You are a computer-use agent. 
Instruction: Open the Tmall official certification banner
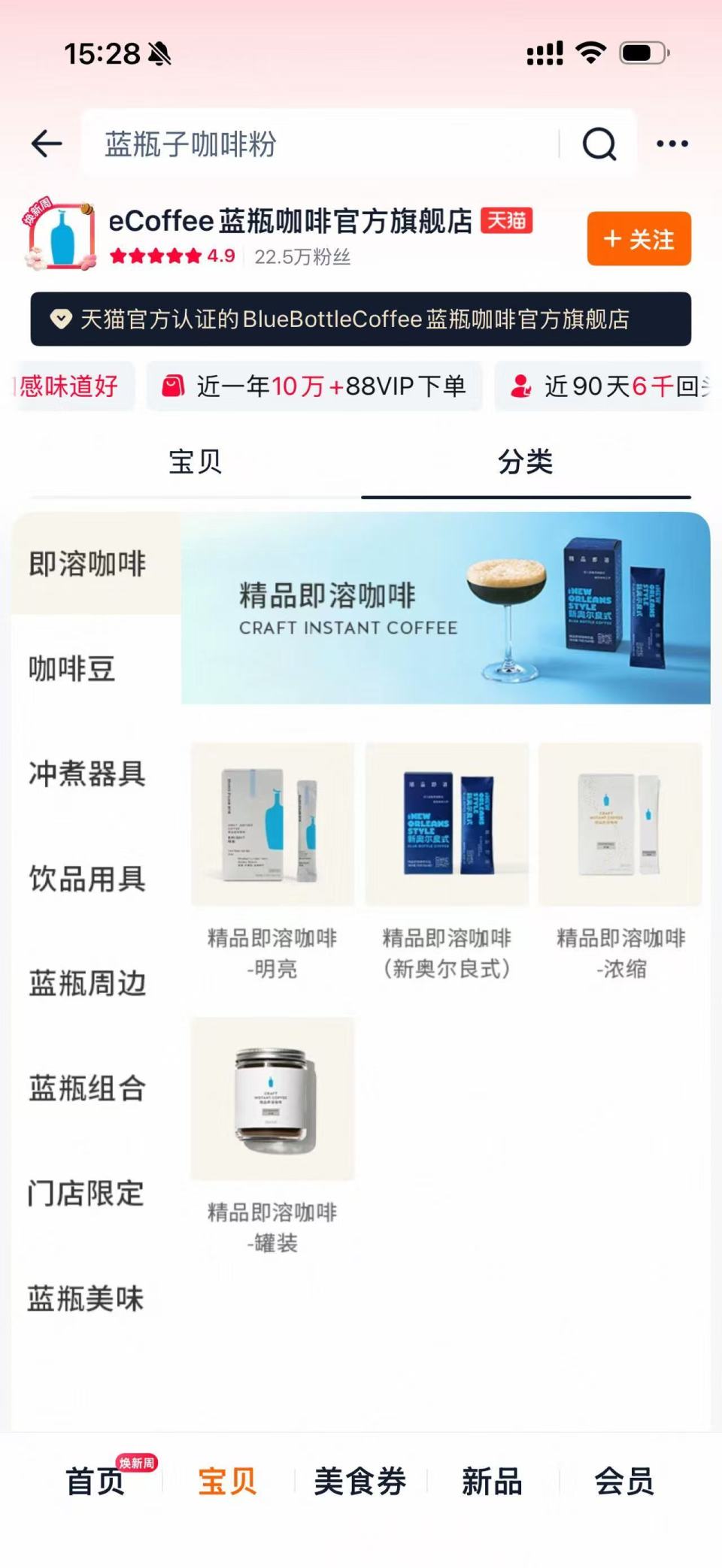pos(359,319)
